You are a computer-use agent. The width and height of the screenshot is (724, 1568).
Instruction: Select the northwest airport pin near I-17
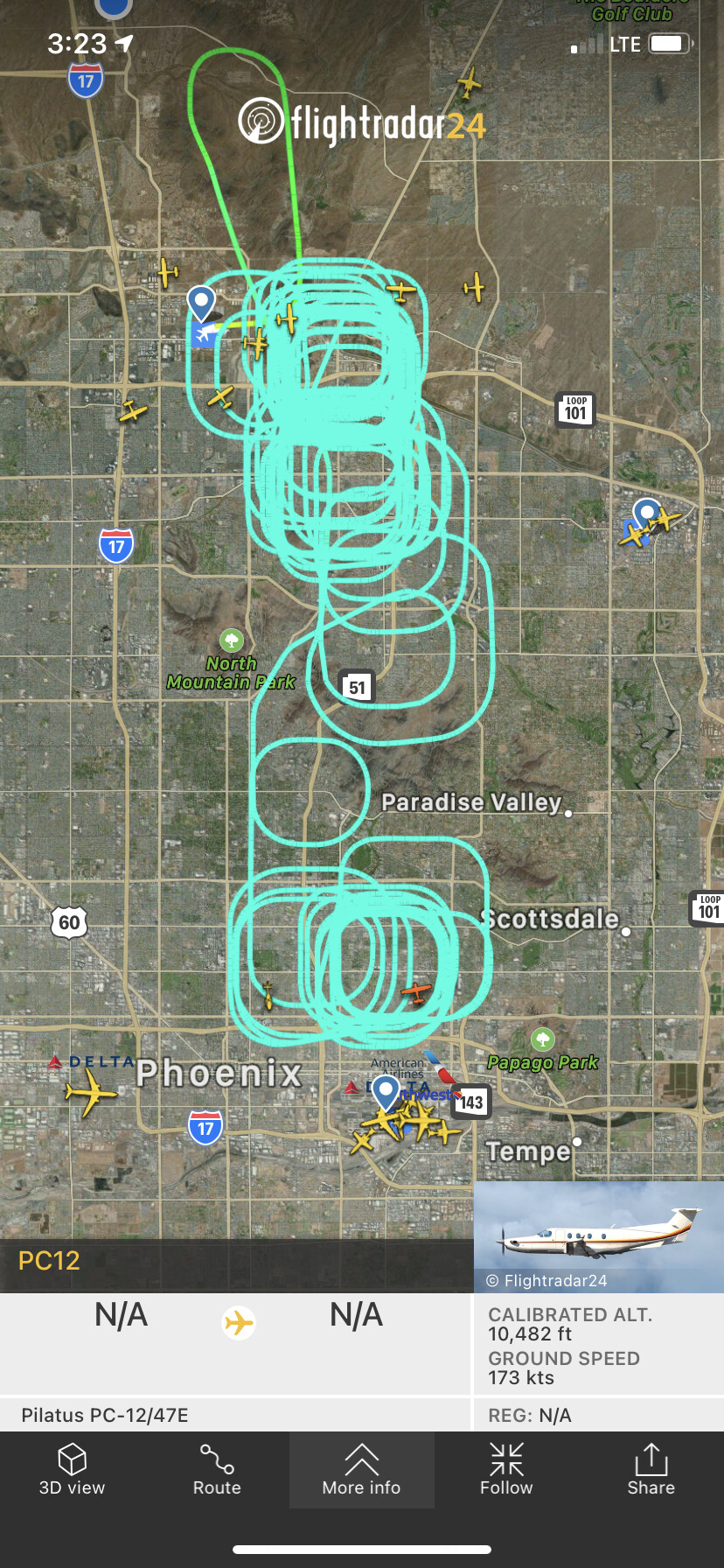[202, 304]
